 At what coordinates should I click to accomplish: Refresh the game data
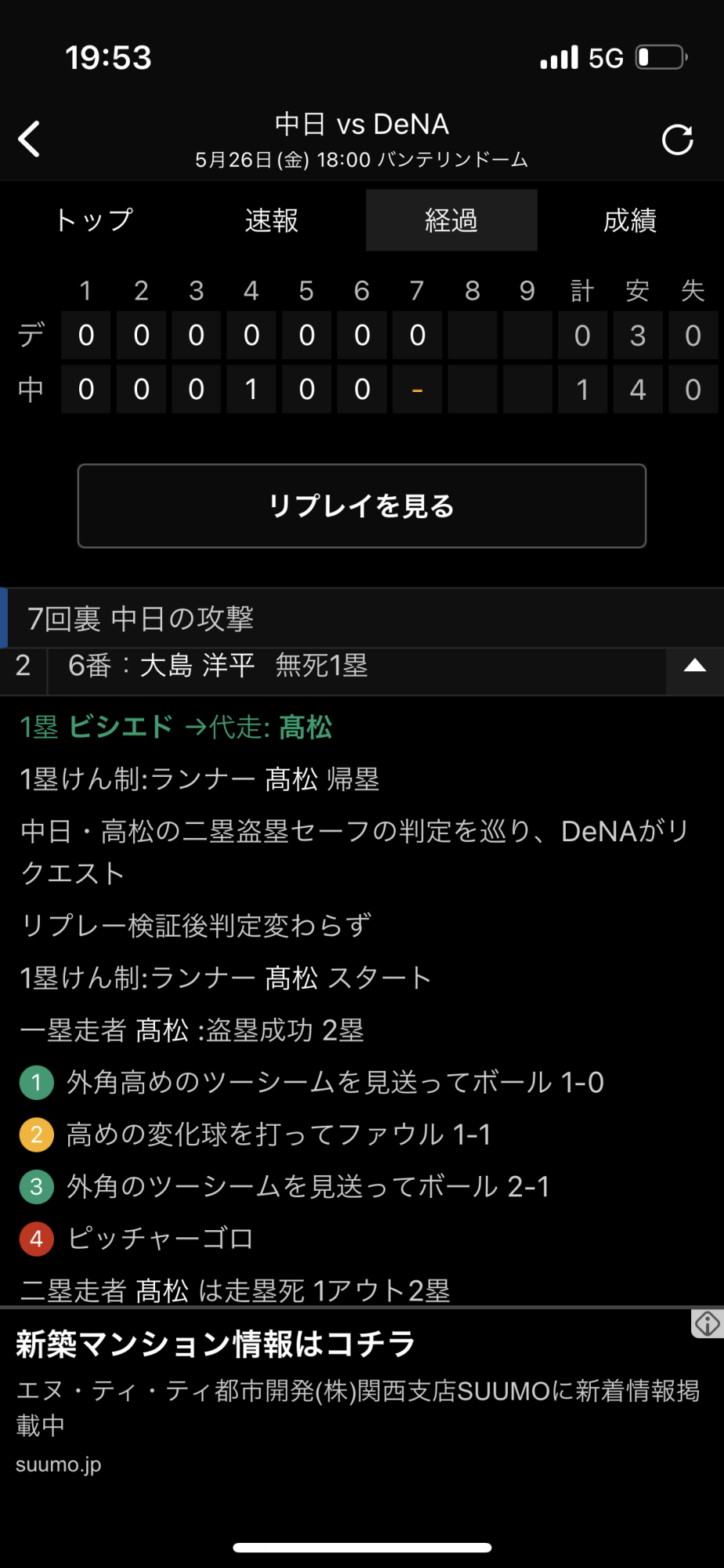coord(678,140)
